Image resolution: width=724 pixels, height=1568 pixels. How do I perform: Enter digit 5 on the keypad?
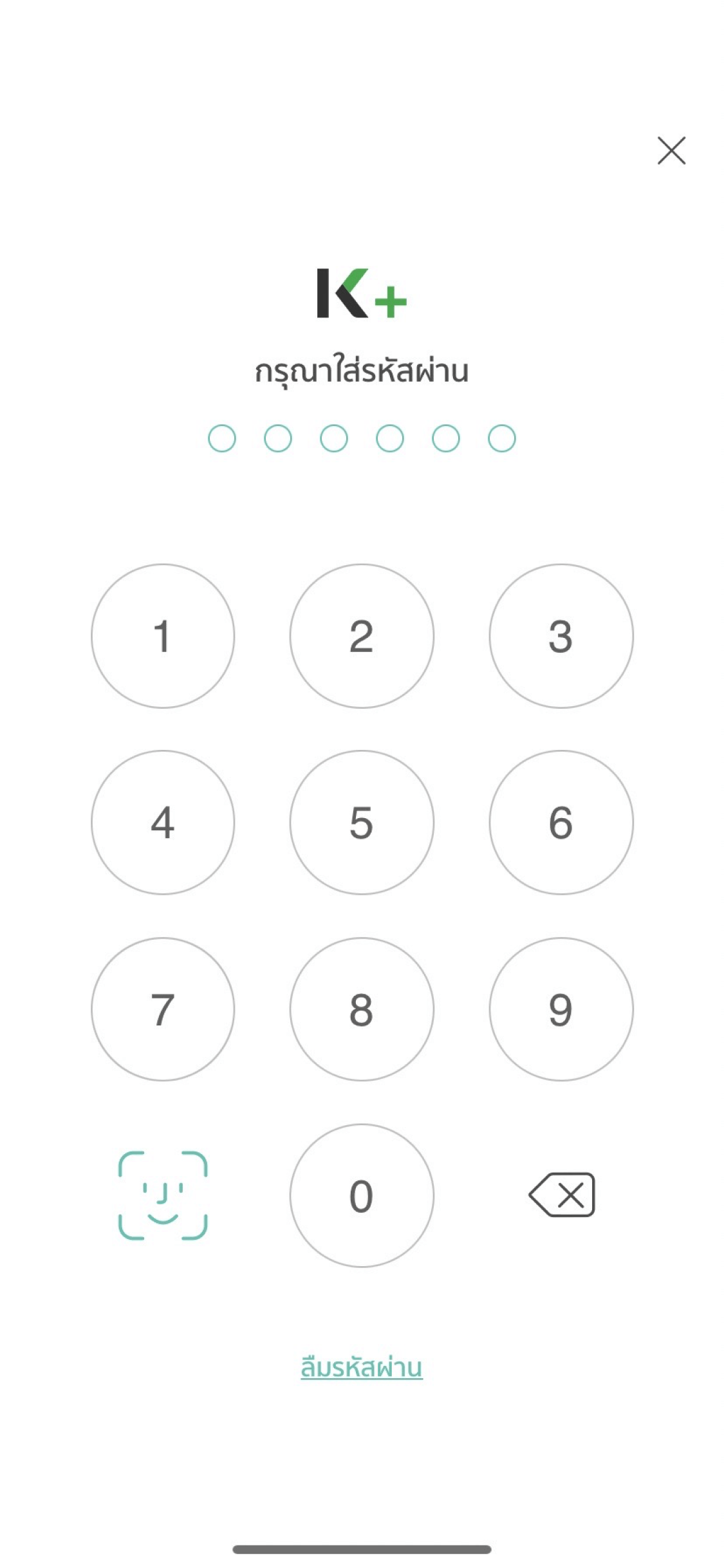pos(362,822)
